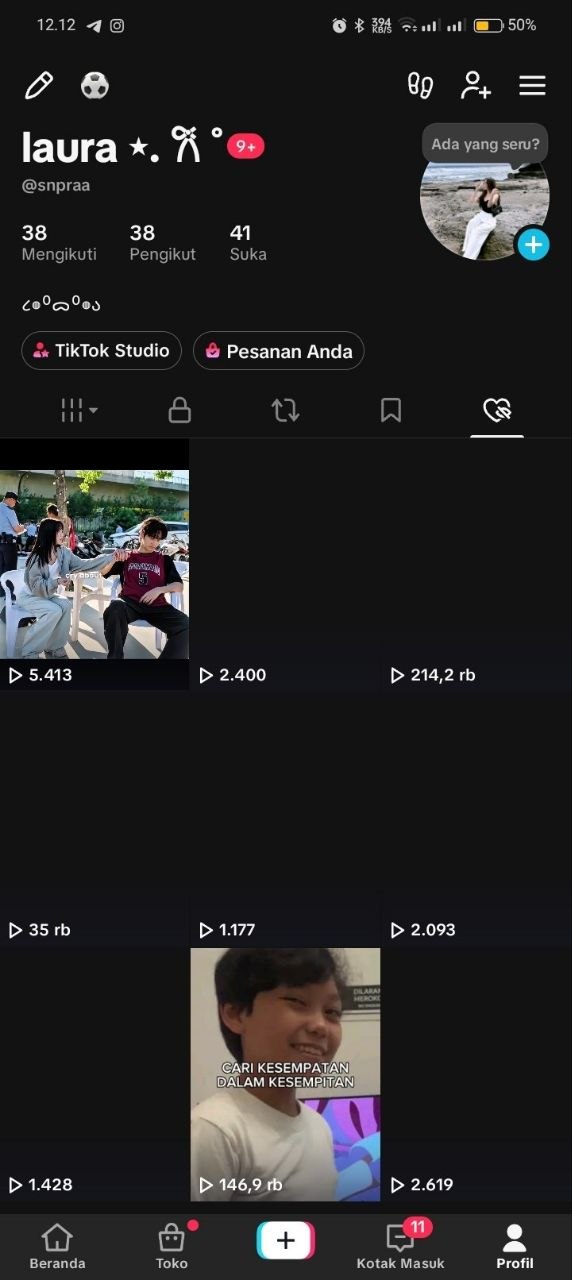The image size is (572, 1280).
Task: Open the hamburger menu
Action: coord(532,86)
